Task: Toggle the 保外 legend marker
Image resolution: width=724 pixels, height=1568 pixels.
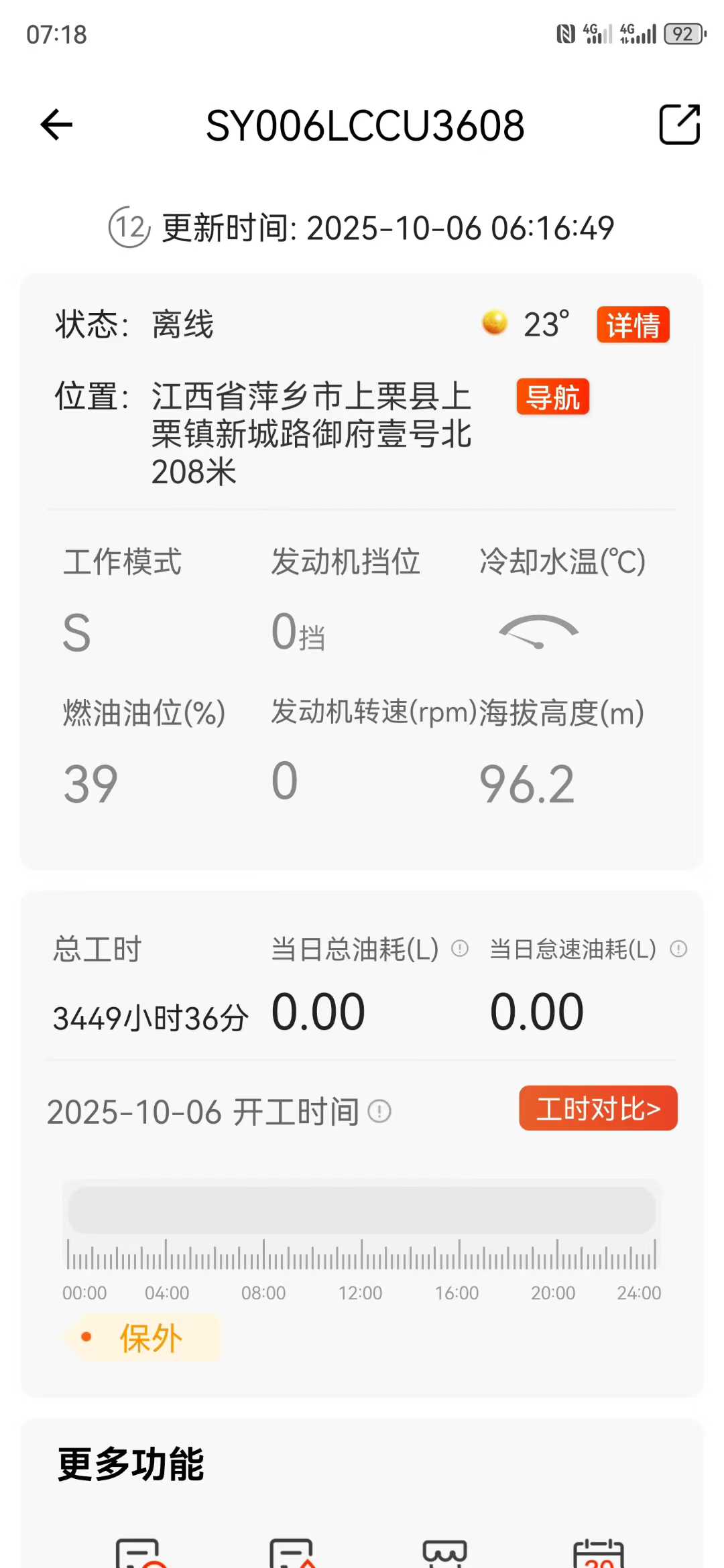Action: point(149,1337)
